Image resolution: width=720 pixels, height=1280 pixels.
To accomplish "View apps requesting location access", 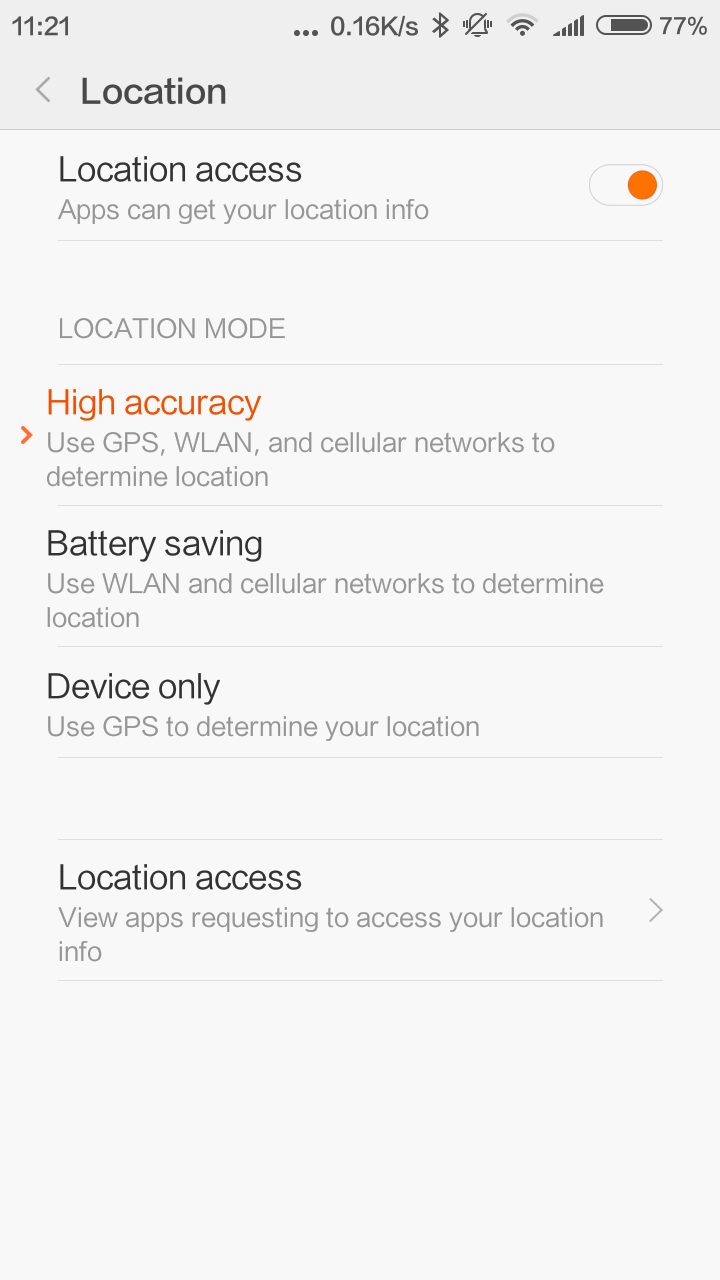I will pyautogui.click(x=360, y=910).
